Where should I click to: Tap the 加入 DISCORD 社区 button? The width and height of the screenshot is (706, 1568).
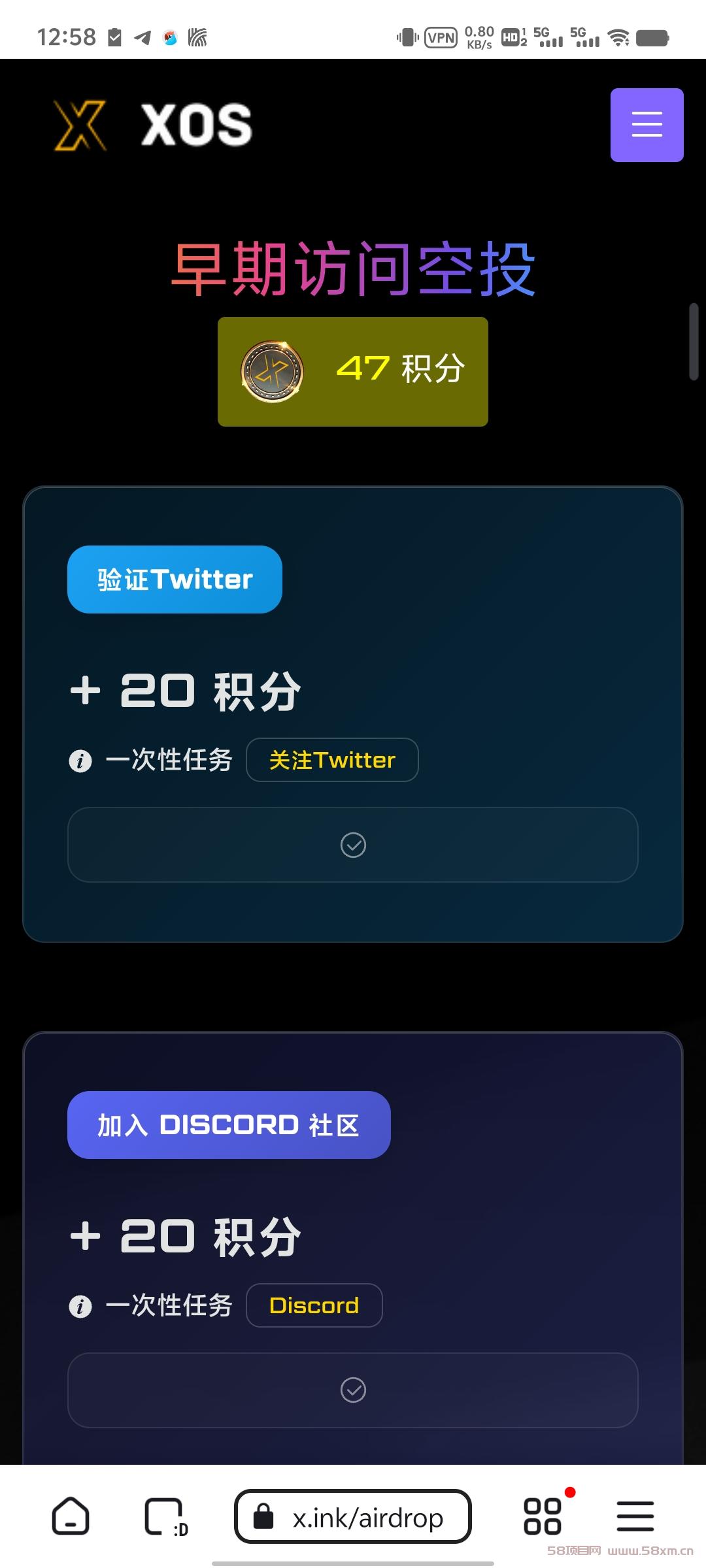[229, 1125]
